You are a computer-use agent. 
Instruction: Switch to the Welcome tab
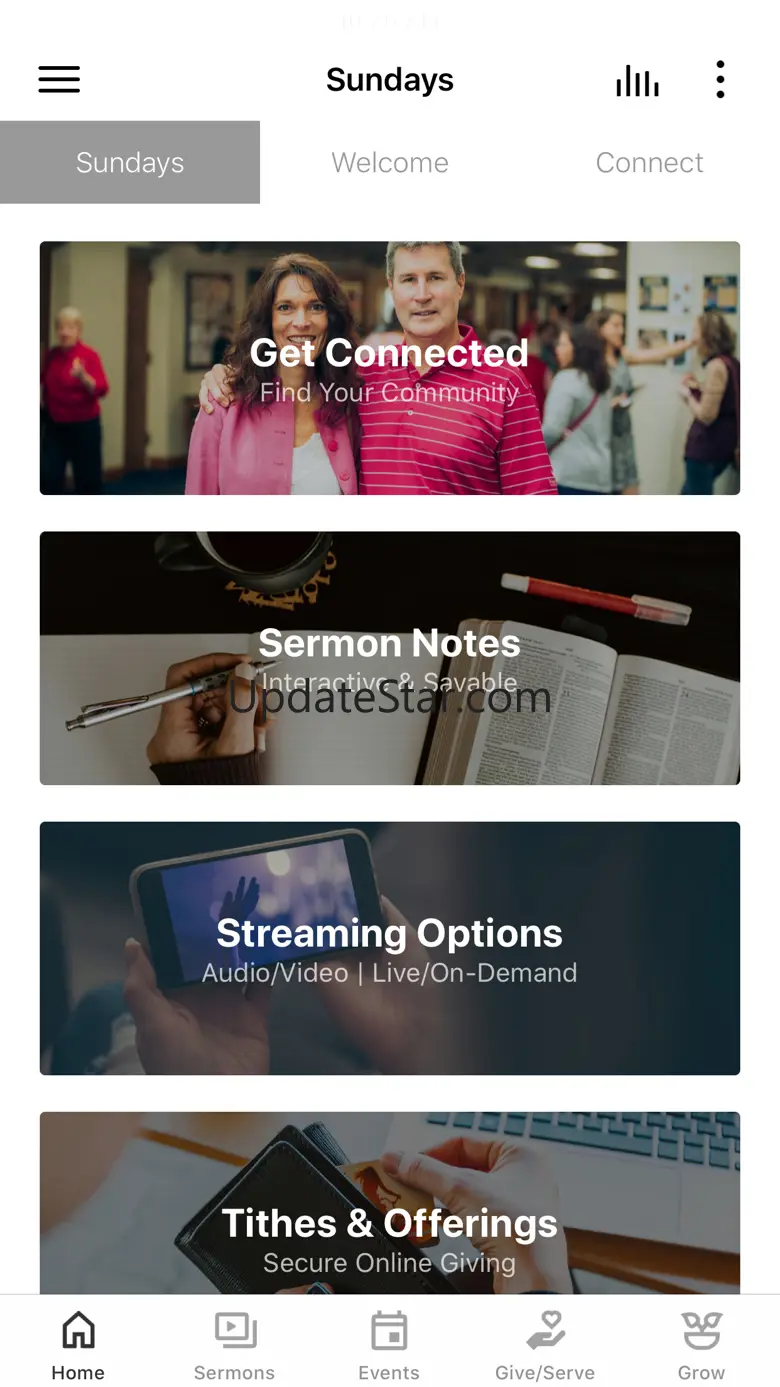pos(390,162)
